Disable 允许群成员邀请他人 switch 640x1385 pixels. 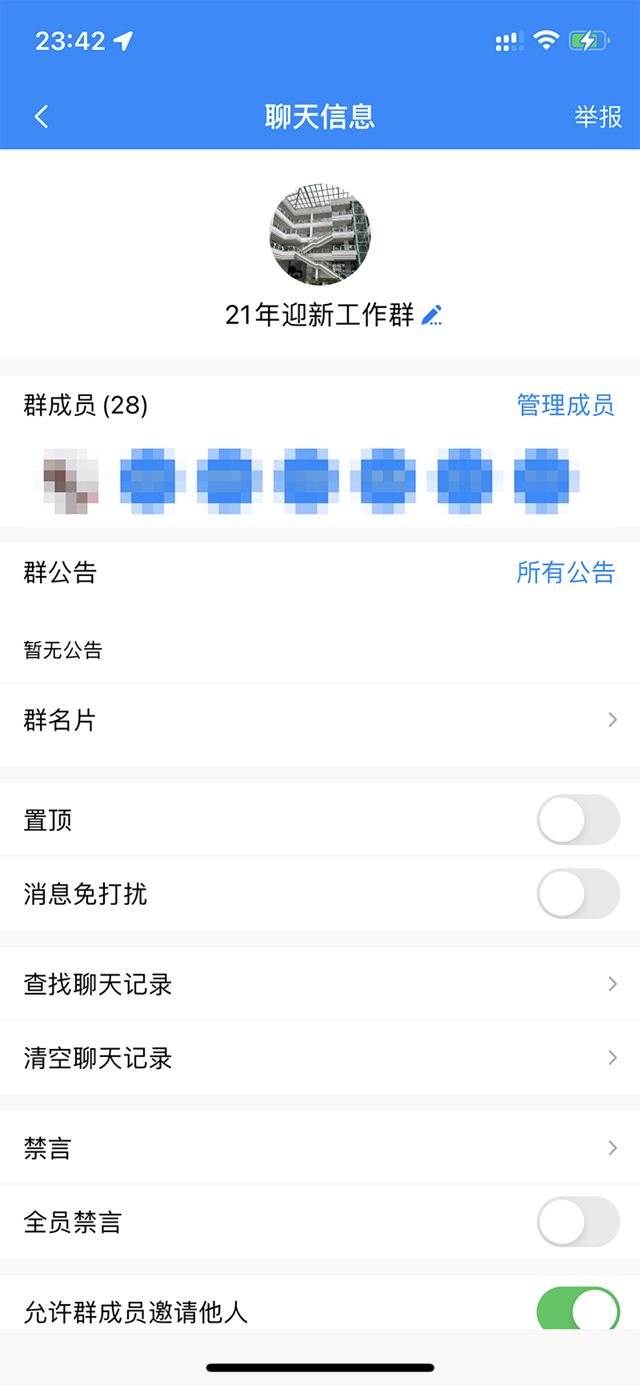pos(578,1310)
